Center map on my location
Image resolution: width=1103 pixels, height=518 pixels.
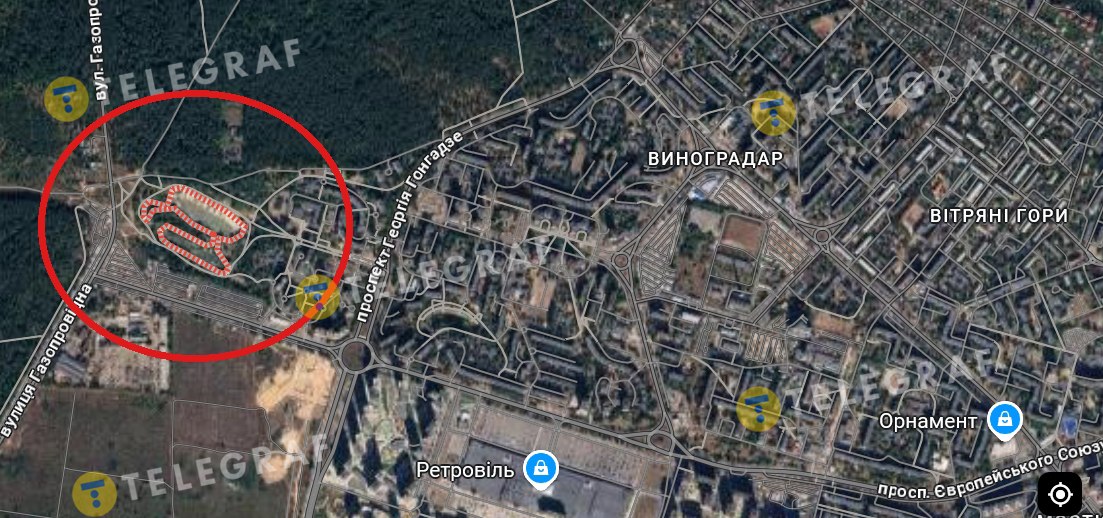[1060, 494]
